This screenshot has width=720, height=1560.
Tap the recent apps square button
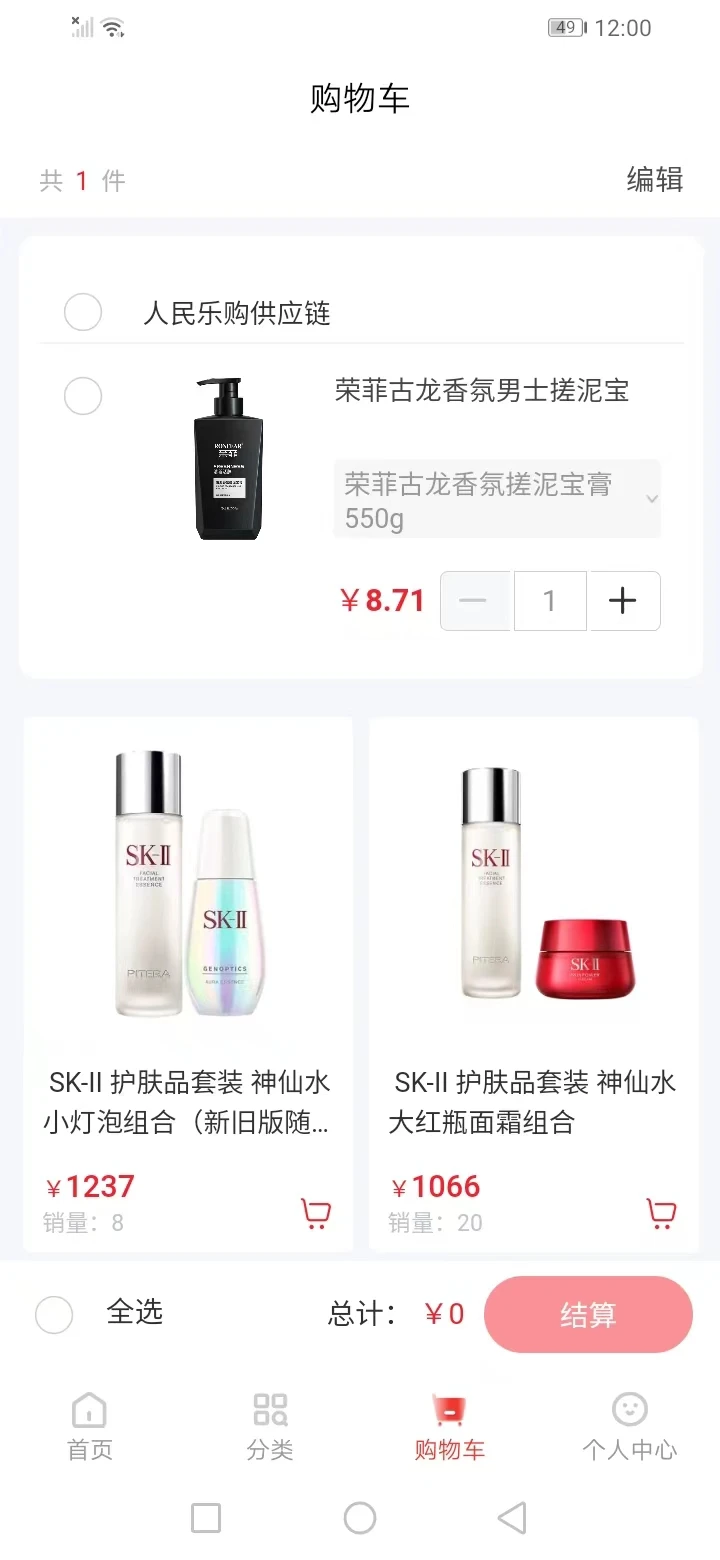pyautogui.click(x=206, y=1517)
